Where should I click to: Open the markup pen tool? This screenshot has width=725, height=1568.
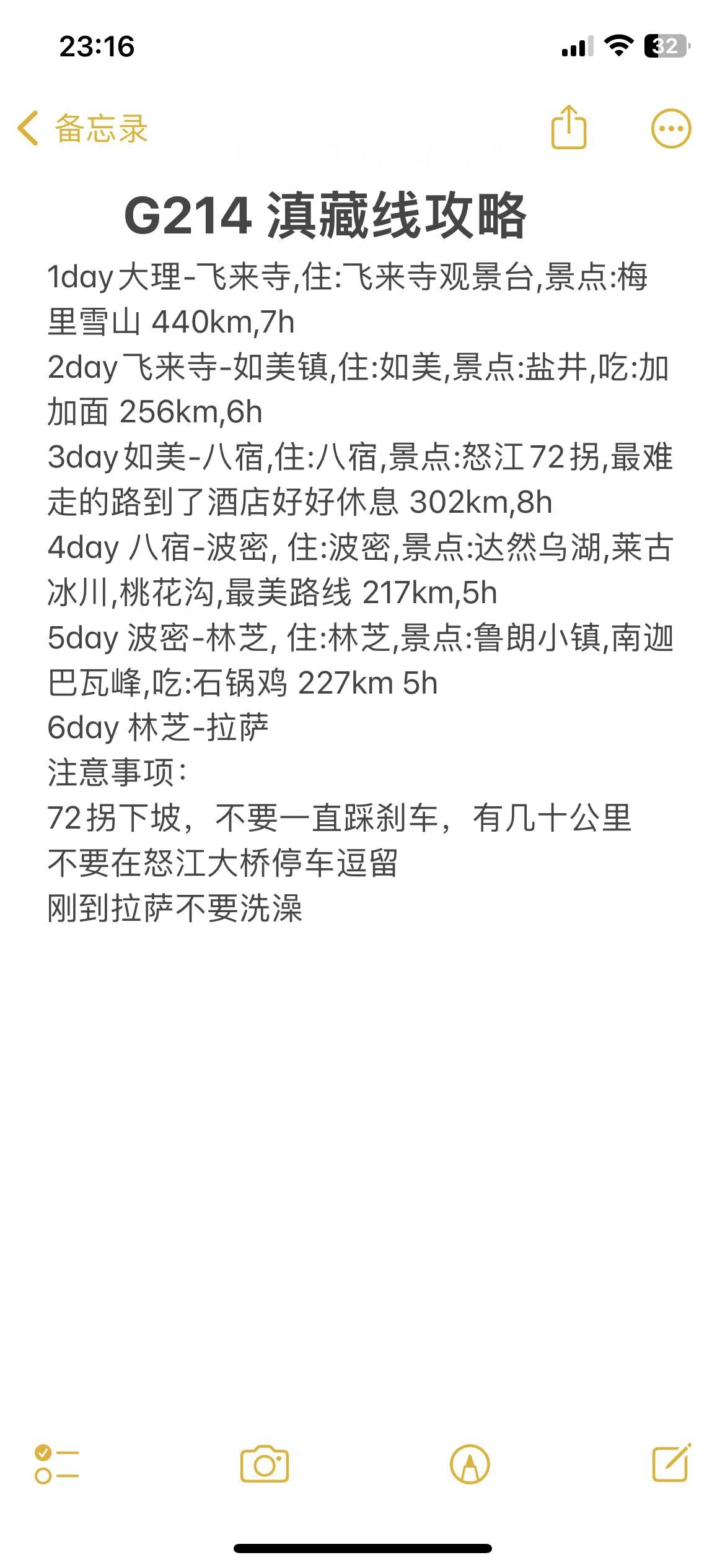click(470, 1464)
